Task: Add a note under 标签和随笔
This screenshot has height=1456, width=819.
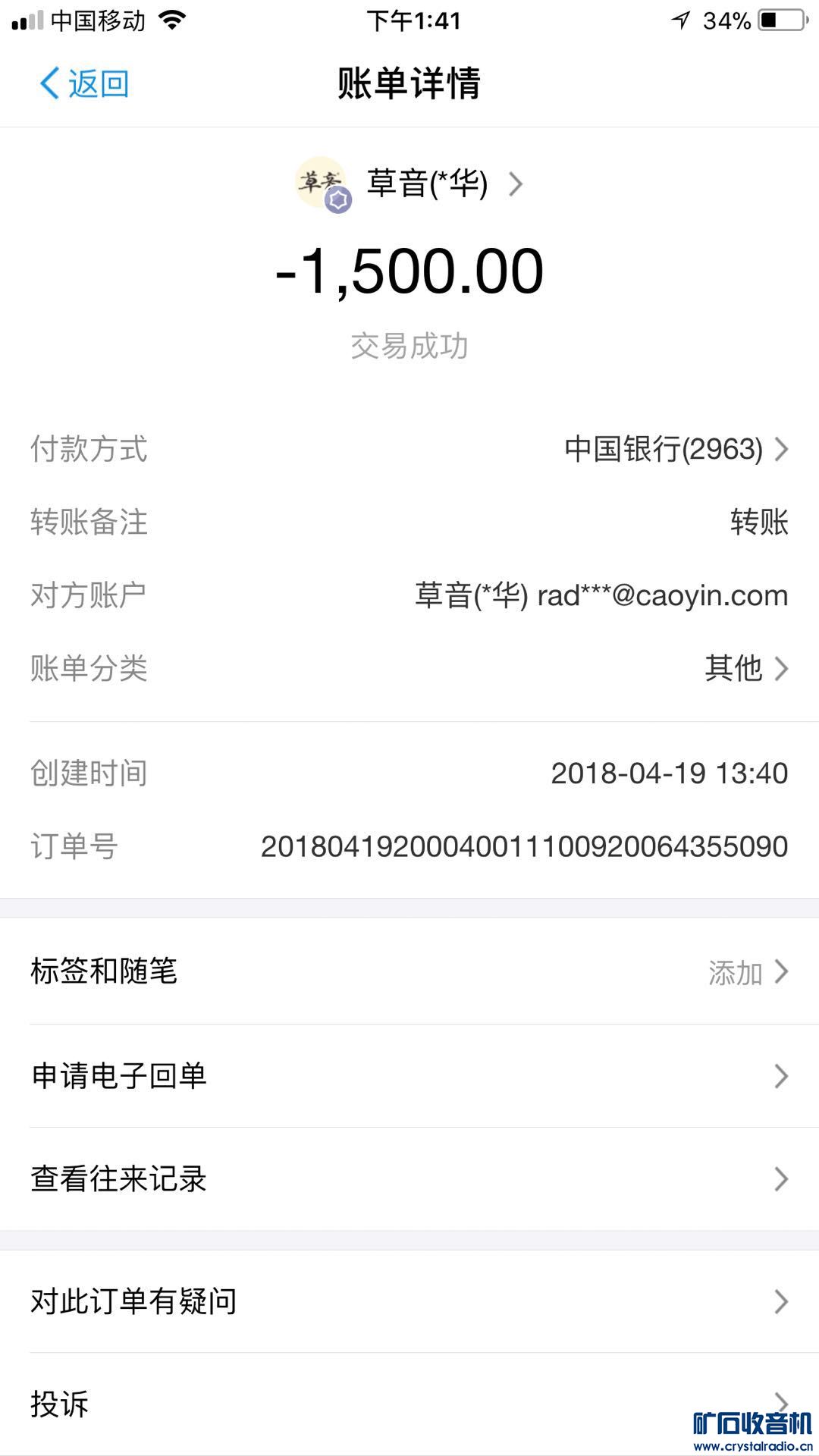Action: click(409, 971)
